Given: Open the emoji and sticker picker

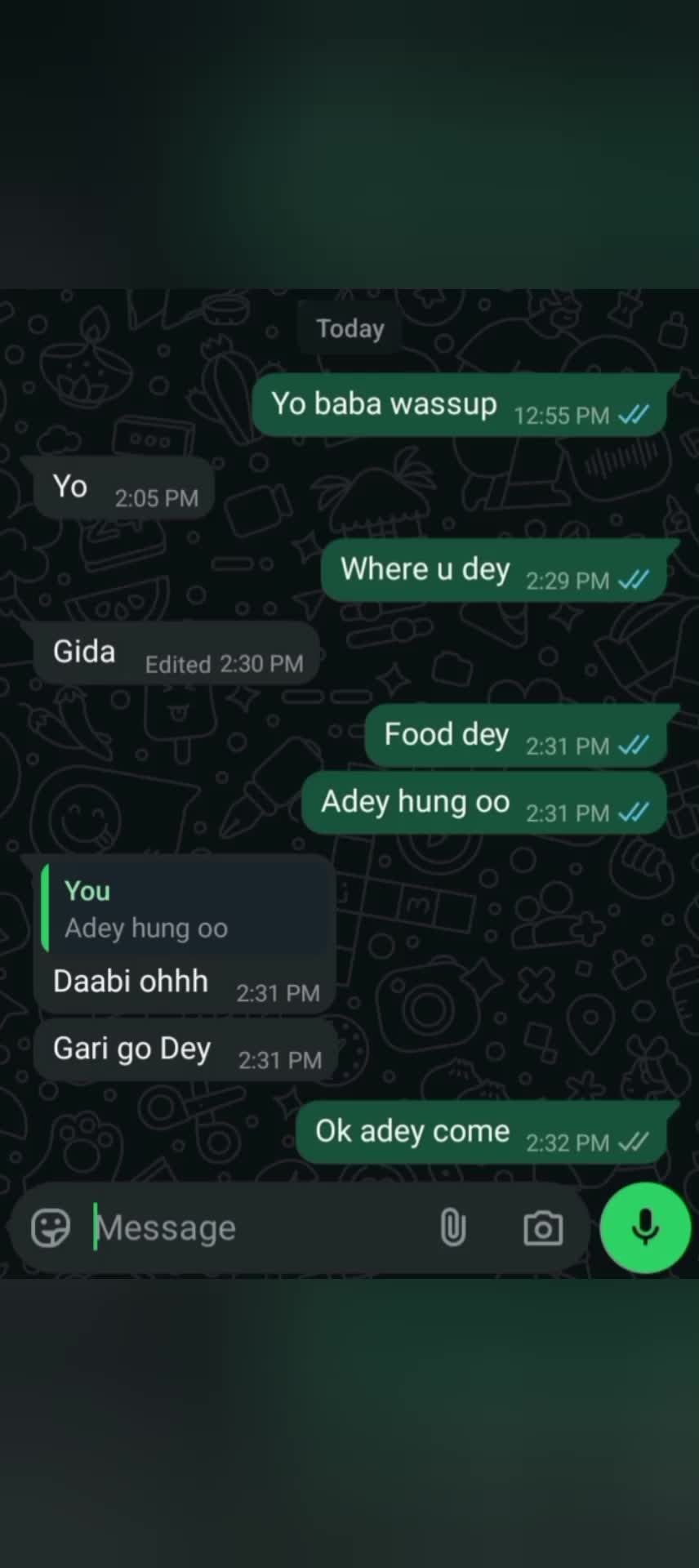Looking at the screenshot, I should pos(51,1227).
